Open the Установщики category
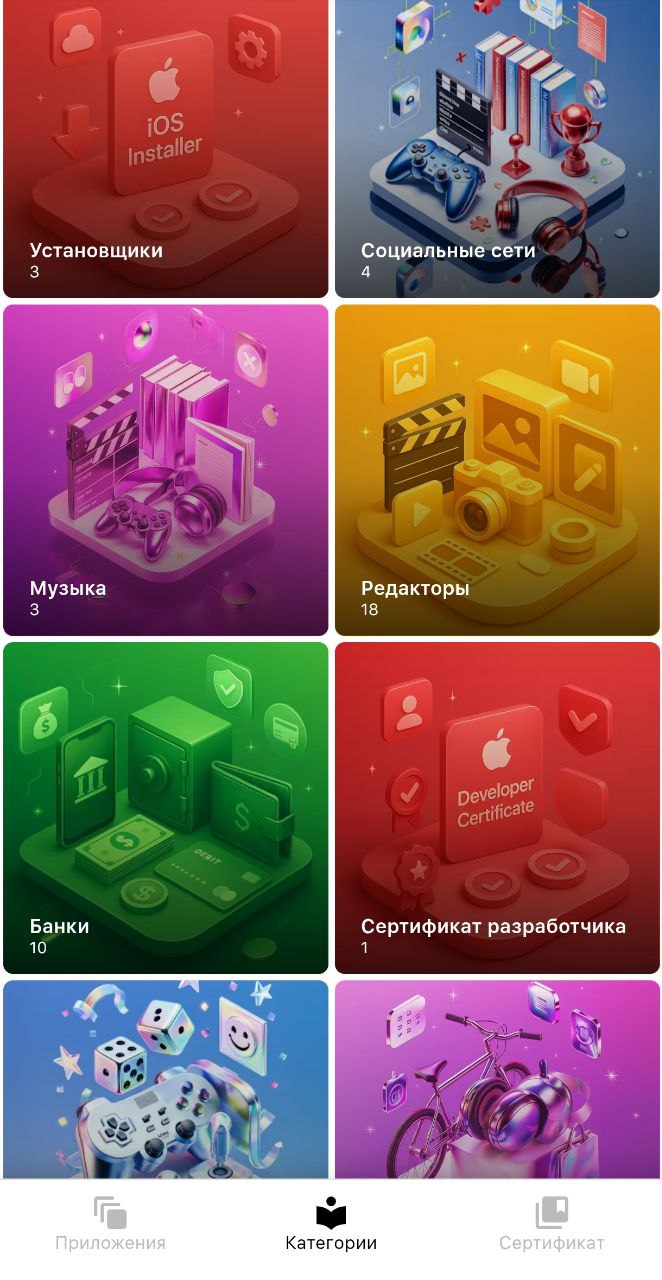 pyautogui.click(x=166, y=150)
